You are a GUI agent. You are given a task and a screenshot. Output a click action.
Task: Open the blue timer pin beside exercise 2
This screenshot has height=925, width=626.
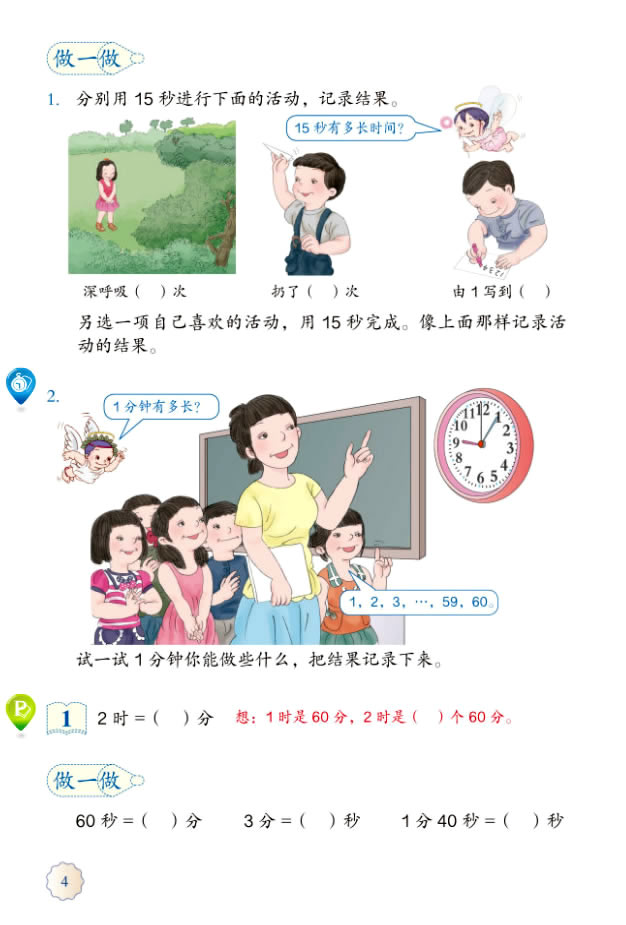[x=21, y=385]
